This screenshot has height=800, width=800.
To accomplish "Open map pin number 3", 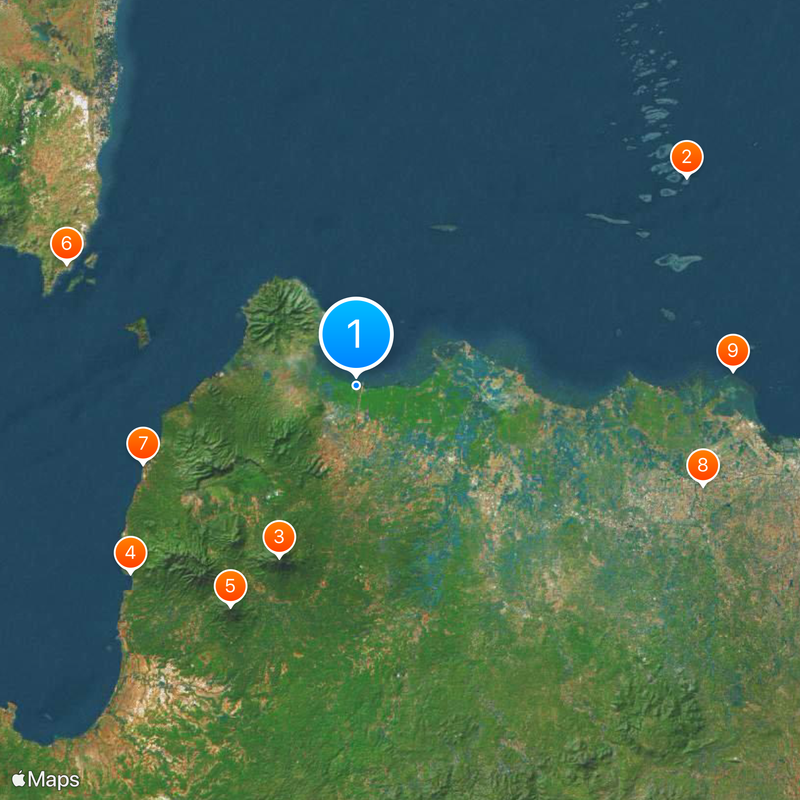I will pyautogui.click(x=279, y=538).
